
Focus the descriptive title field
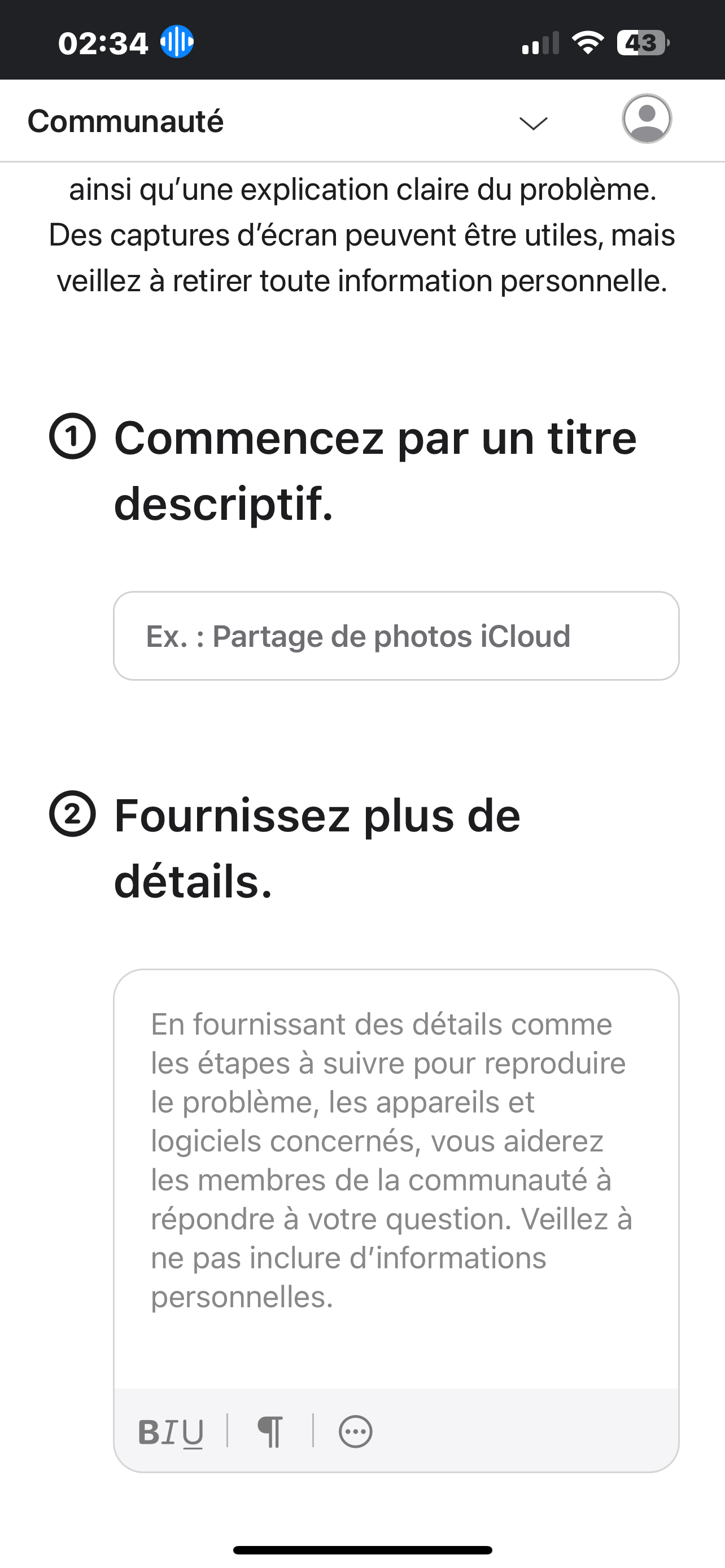pos(396,636)
